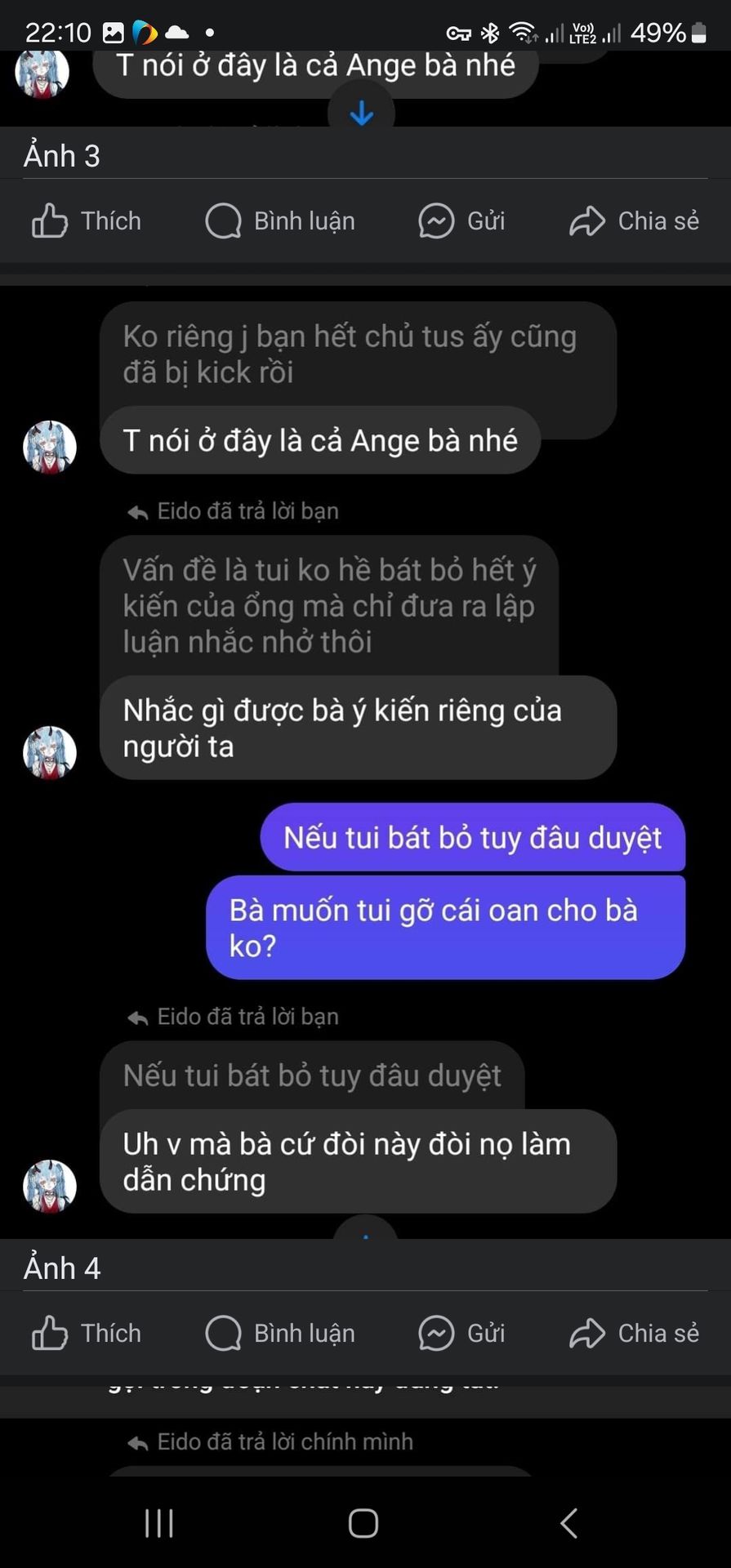The height and width of the screenshot is (1568, 731).
Task: Go back with the system back button
Action: click(x=569, y=1523)
